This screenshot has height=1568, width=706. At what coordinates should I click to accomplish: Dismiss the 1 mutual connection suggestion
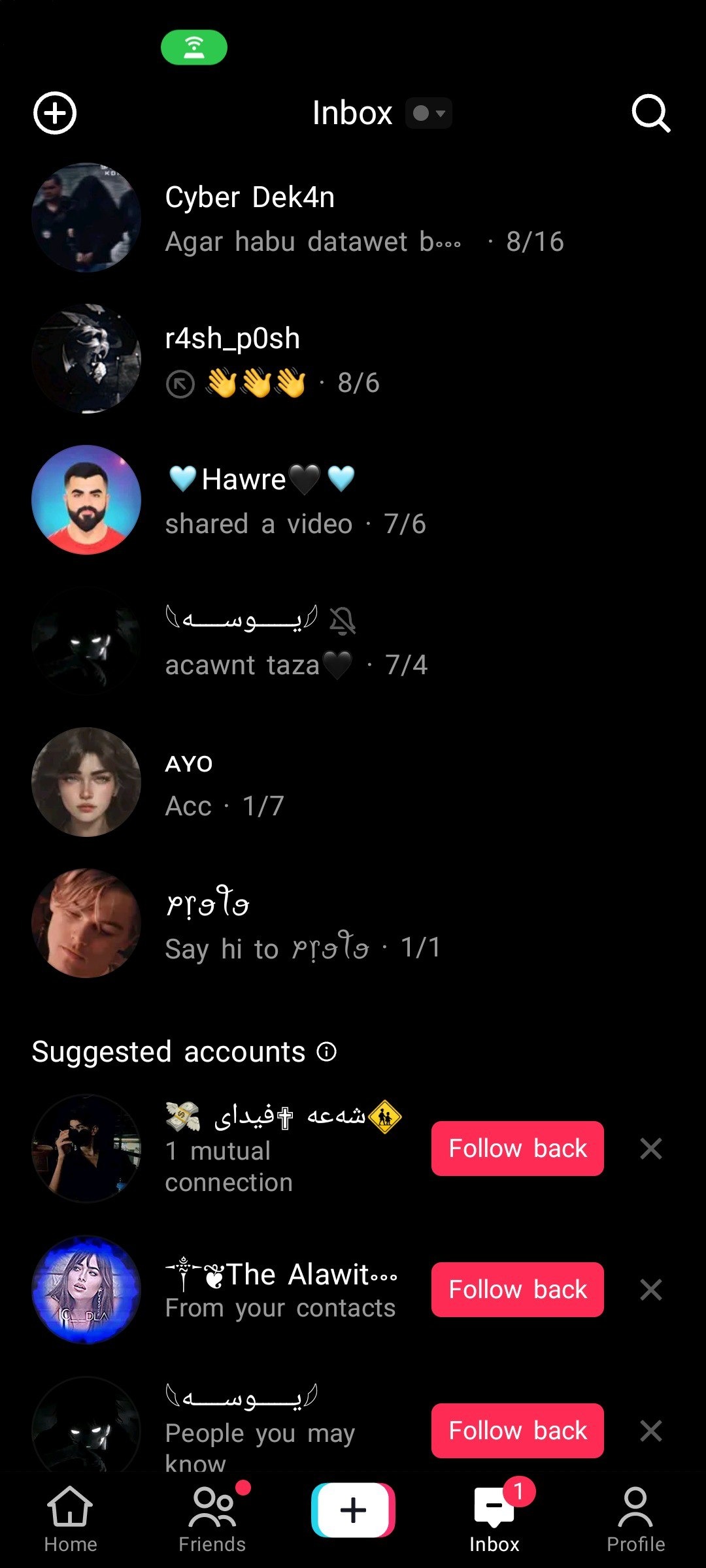coord(650,1149)
